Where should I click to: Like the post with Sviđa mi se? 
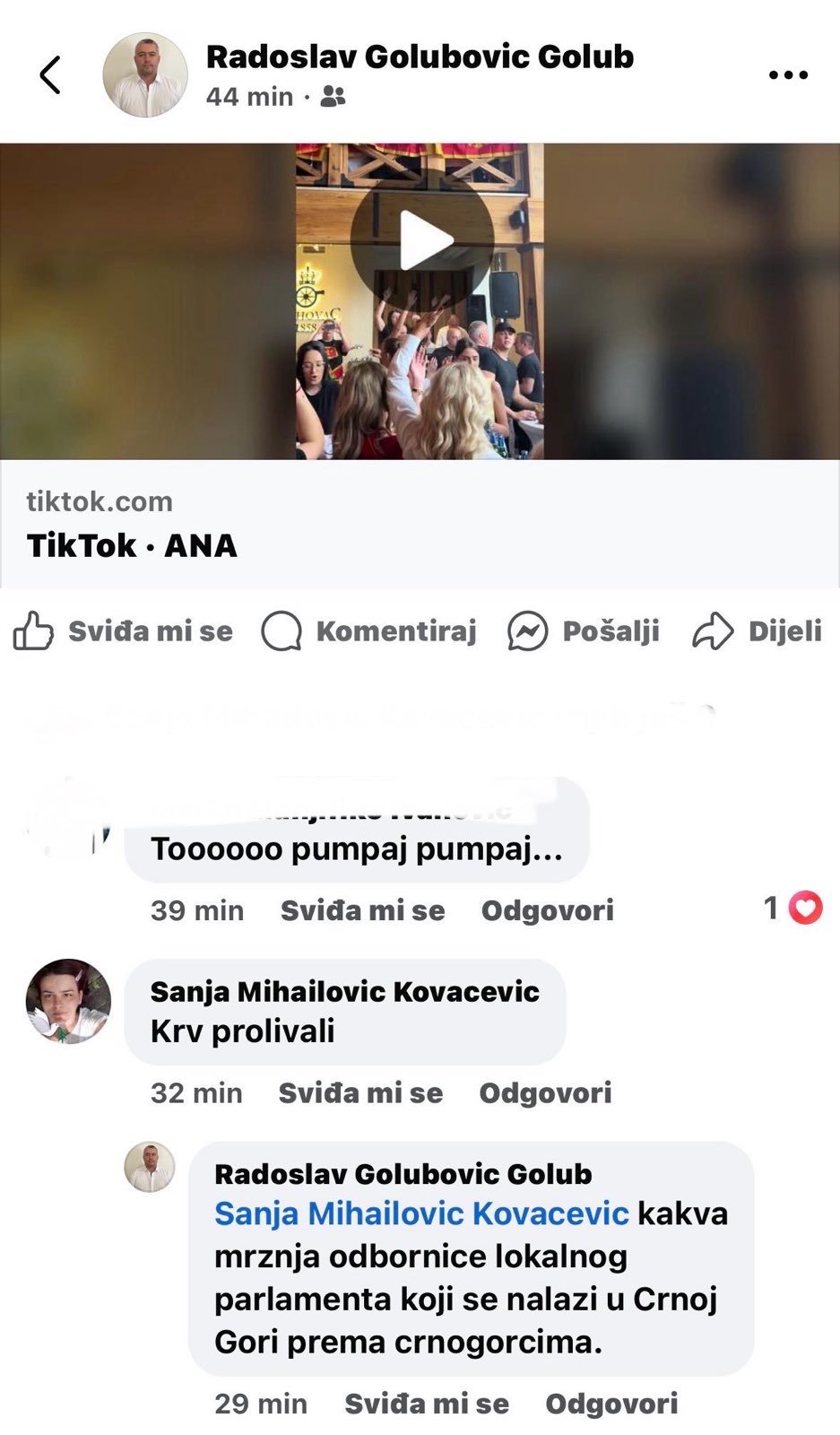pyautogui.click(x=124, y=631)
